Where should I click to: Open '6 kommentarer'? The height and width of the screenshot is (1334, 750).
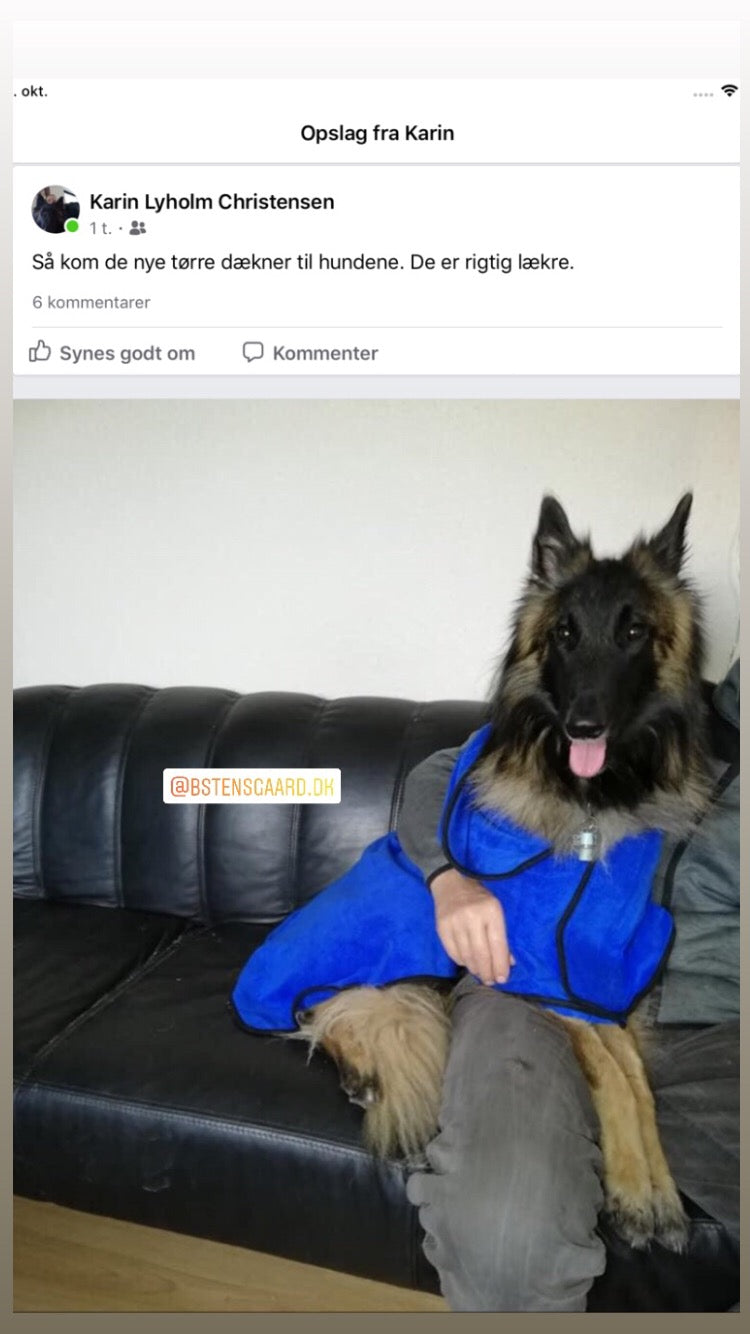click(92, 302)
